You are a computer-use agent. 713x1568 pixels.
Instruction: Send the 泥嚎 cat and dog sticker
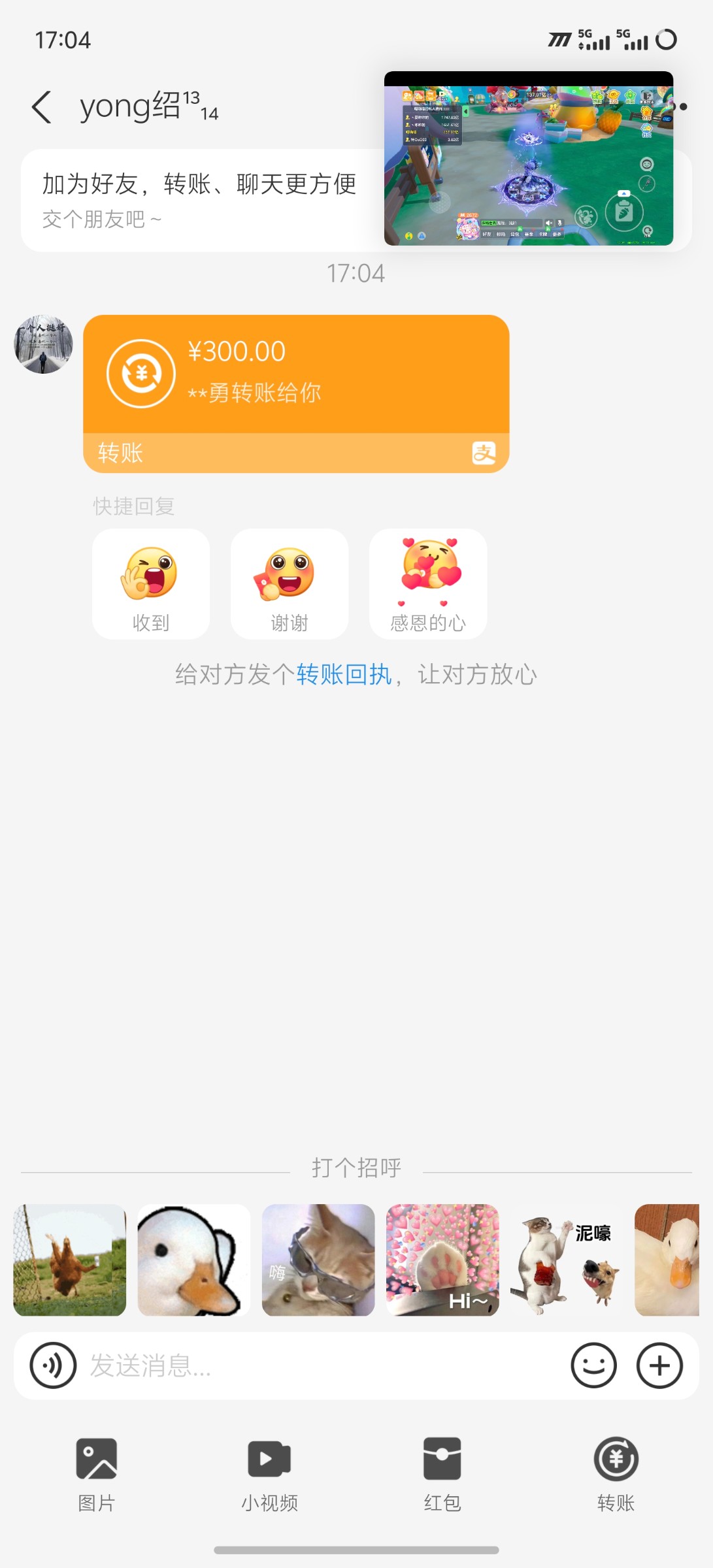coord(566,1260)
